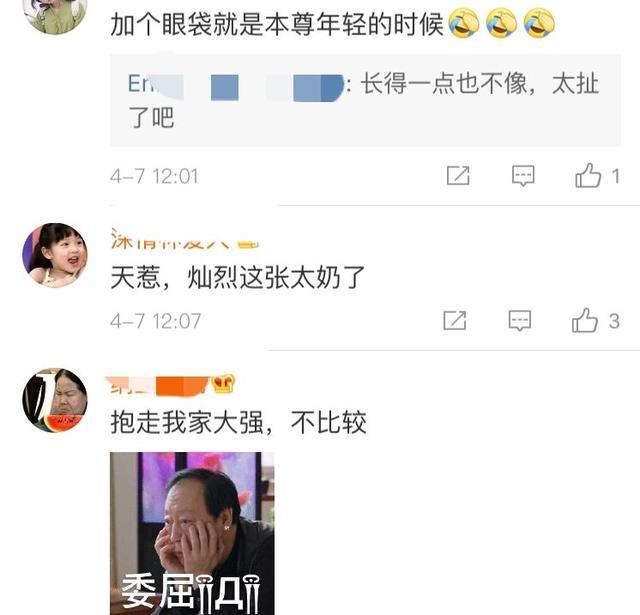
Task: Open profile of the 天惹 commenter's avatar
Action: coord(55,255)
